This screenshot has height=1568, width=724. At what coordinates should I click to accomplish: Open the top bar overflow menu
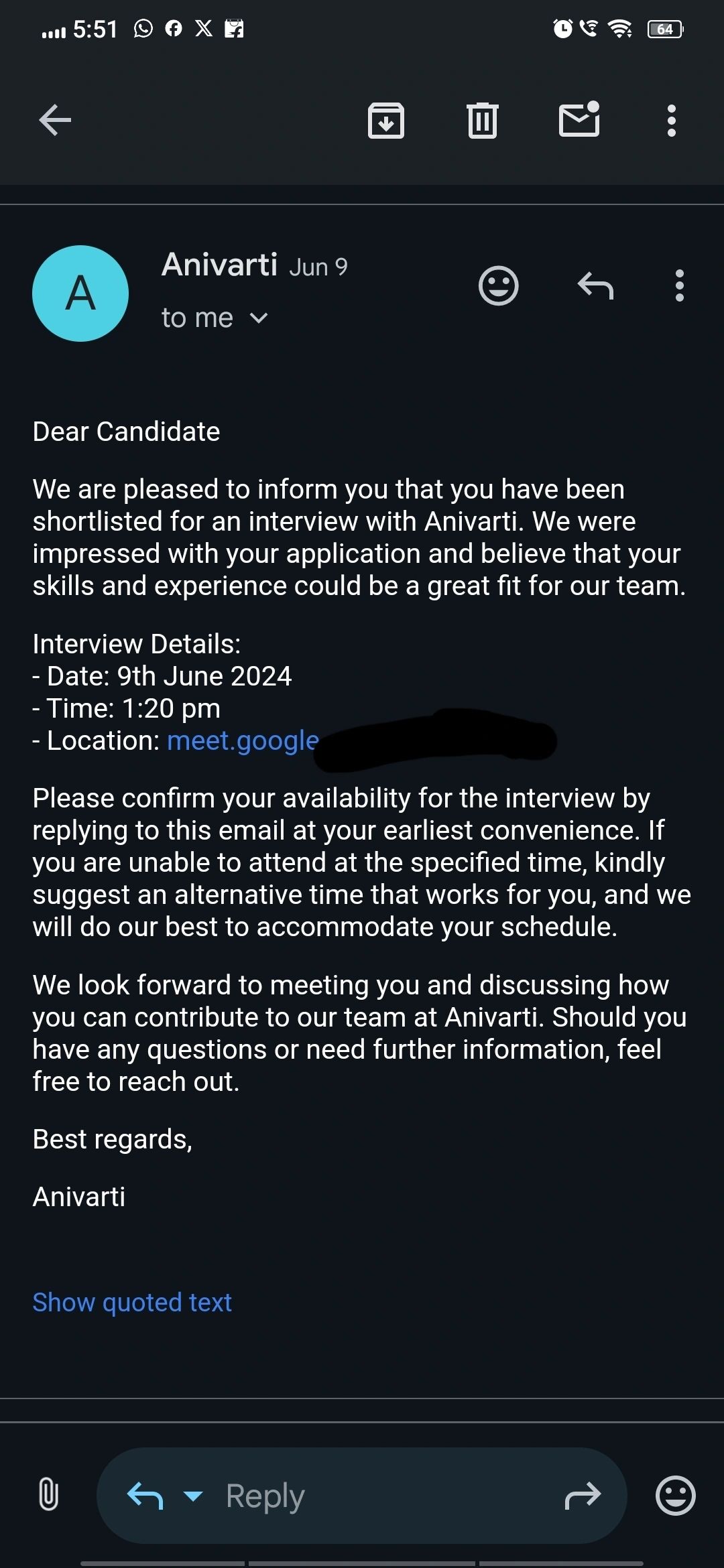(x=671, y=121)
